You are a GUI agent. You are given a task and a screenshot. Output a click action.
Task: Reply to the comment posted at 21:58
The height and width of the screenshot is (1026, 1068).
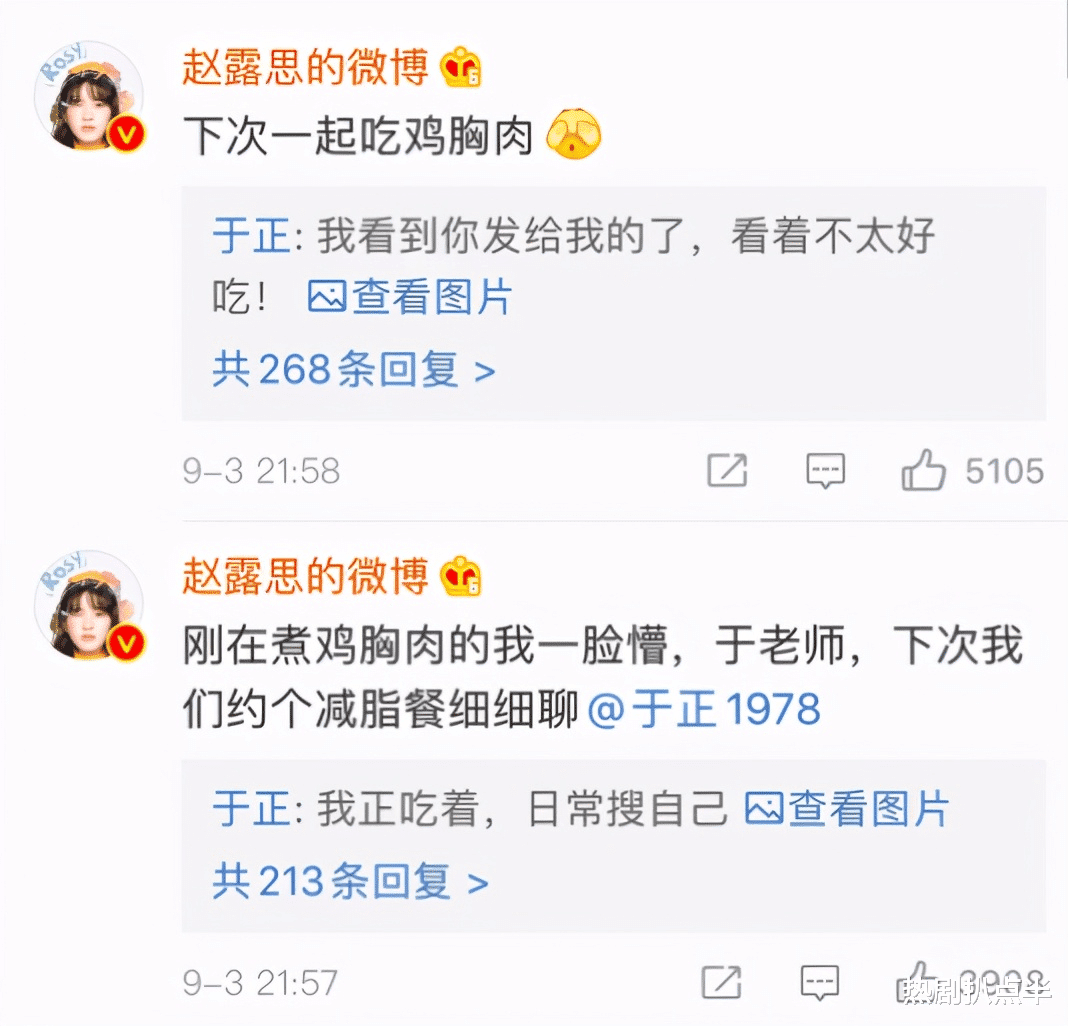tap(825, 470)
